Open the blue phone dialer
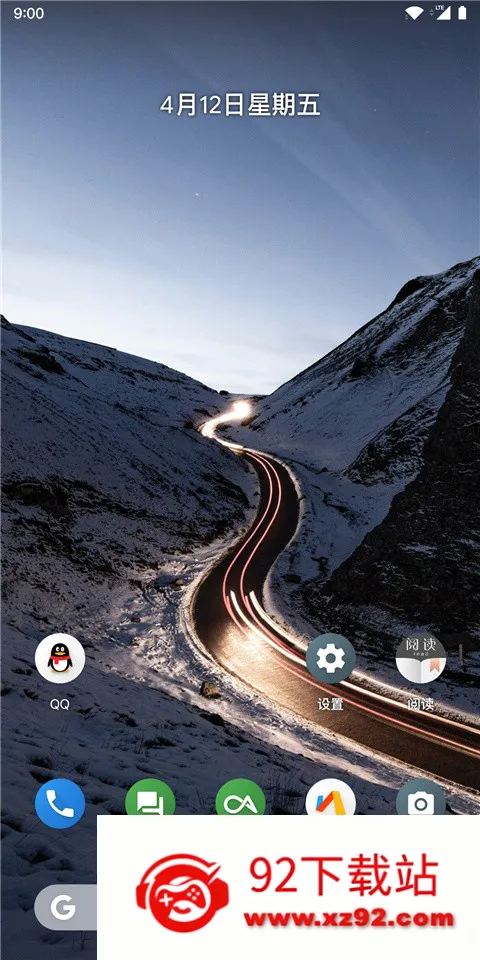This screenshot has width=480, height=960. tap(60, 803)
